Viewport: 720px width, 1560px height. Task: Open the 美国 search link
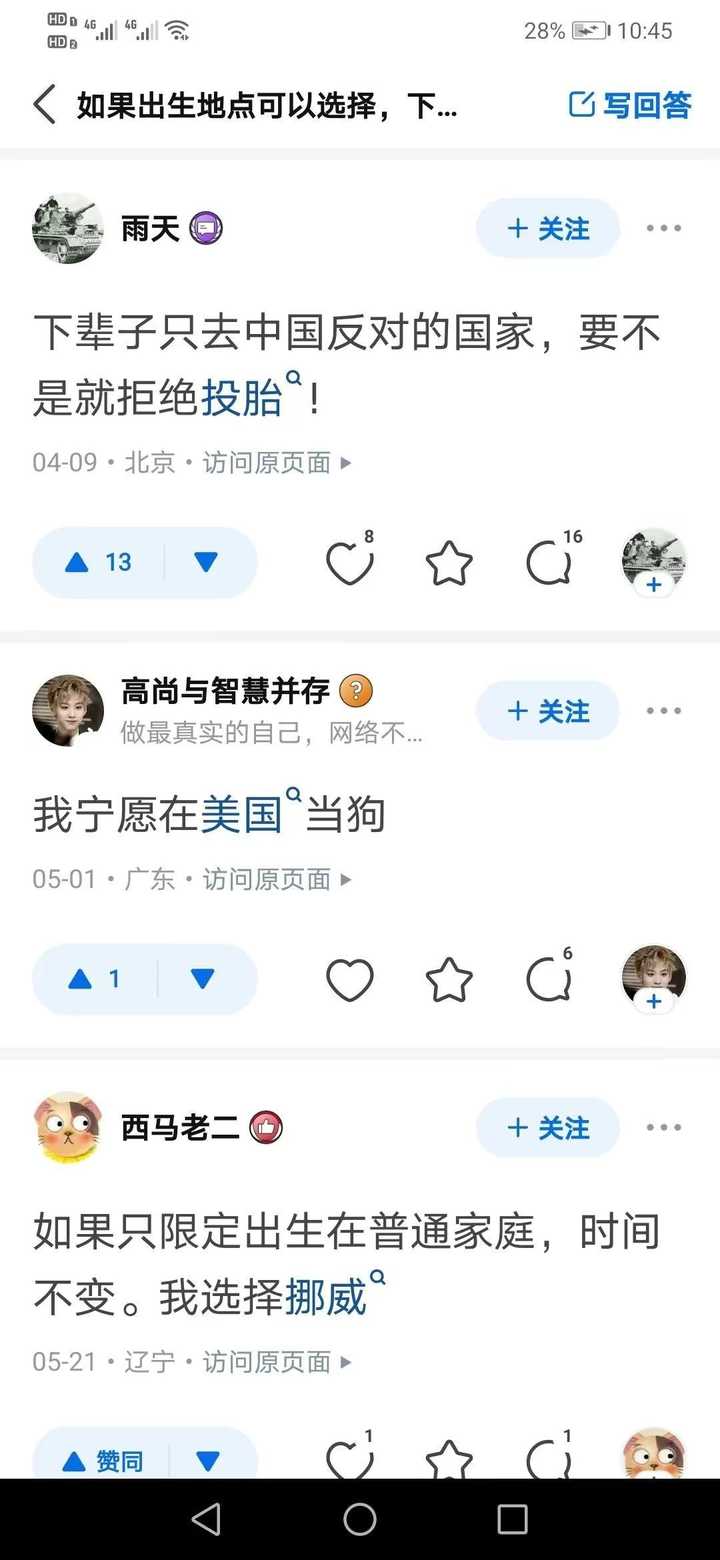(x=243, y=815)
